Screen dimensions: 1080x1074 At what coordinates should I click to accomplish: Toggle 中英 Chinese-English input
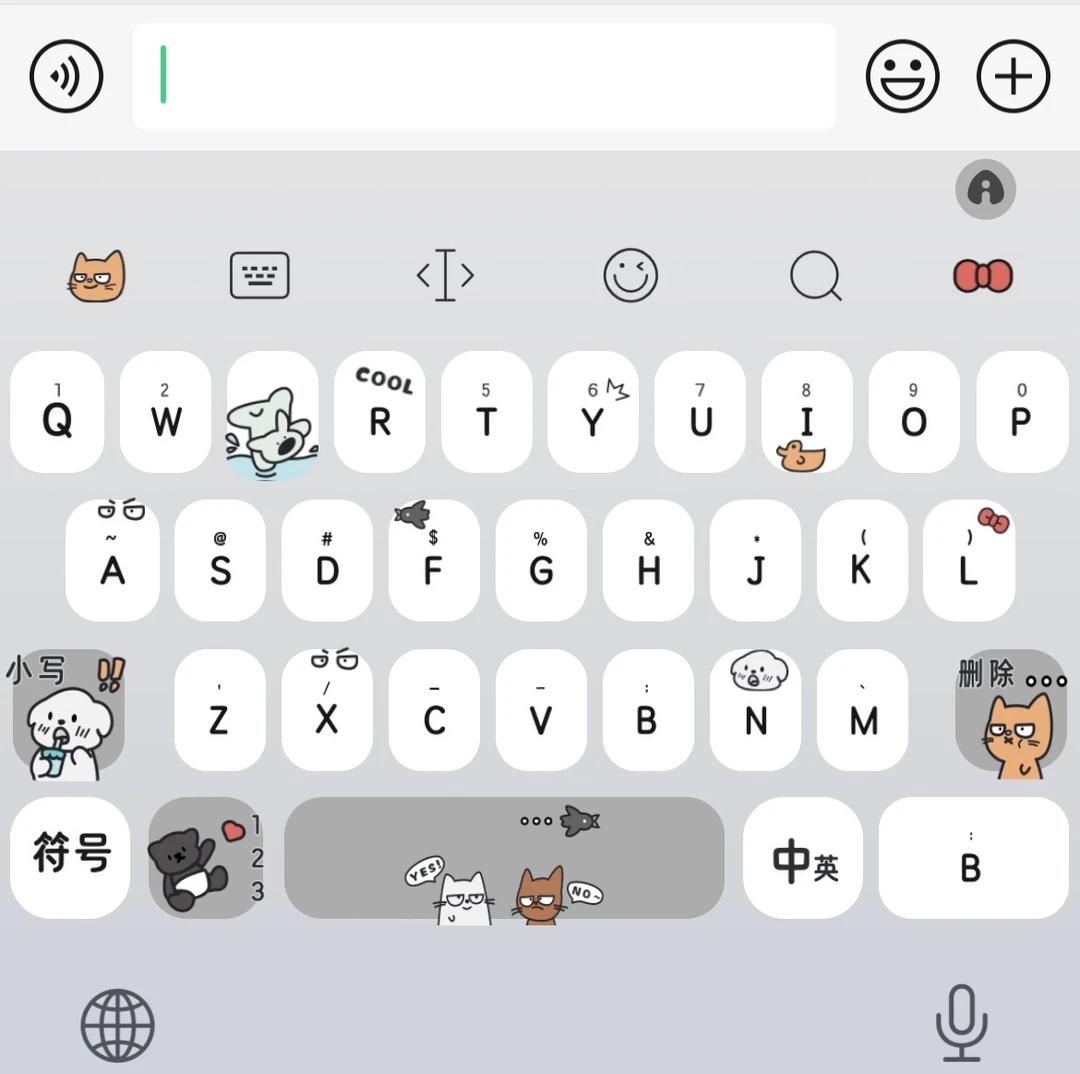pyautogui.click(x=803, y=859)
